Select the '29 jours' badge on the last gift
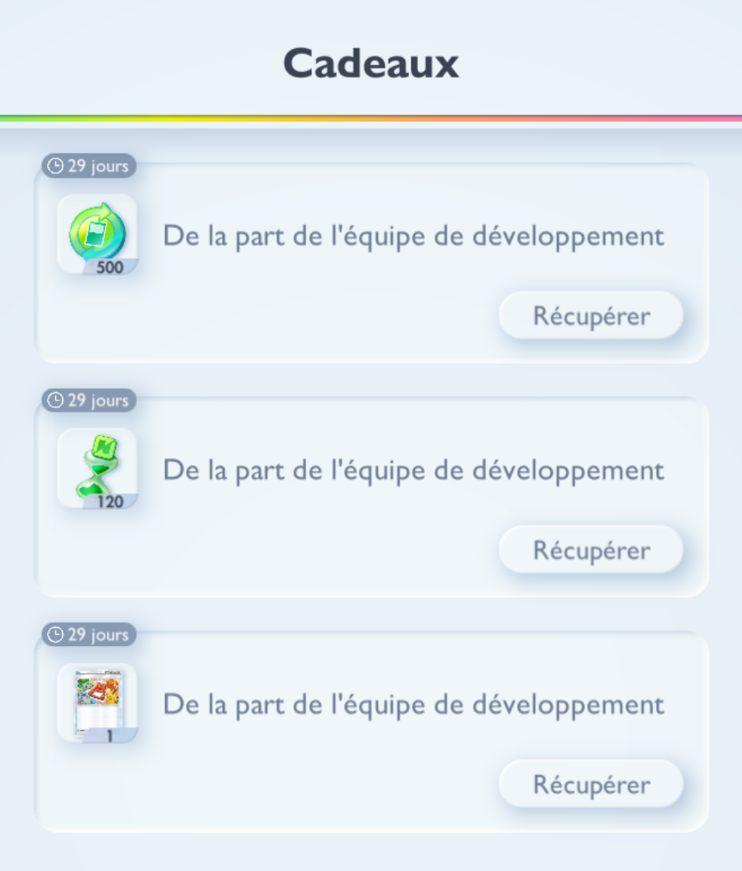 88,634
